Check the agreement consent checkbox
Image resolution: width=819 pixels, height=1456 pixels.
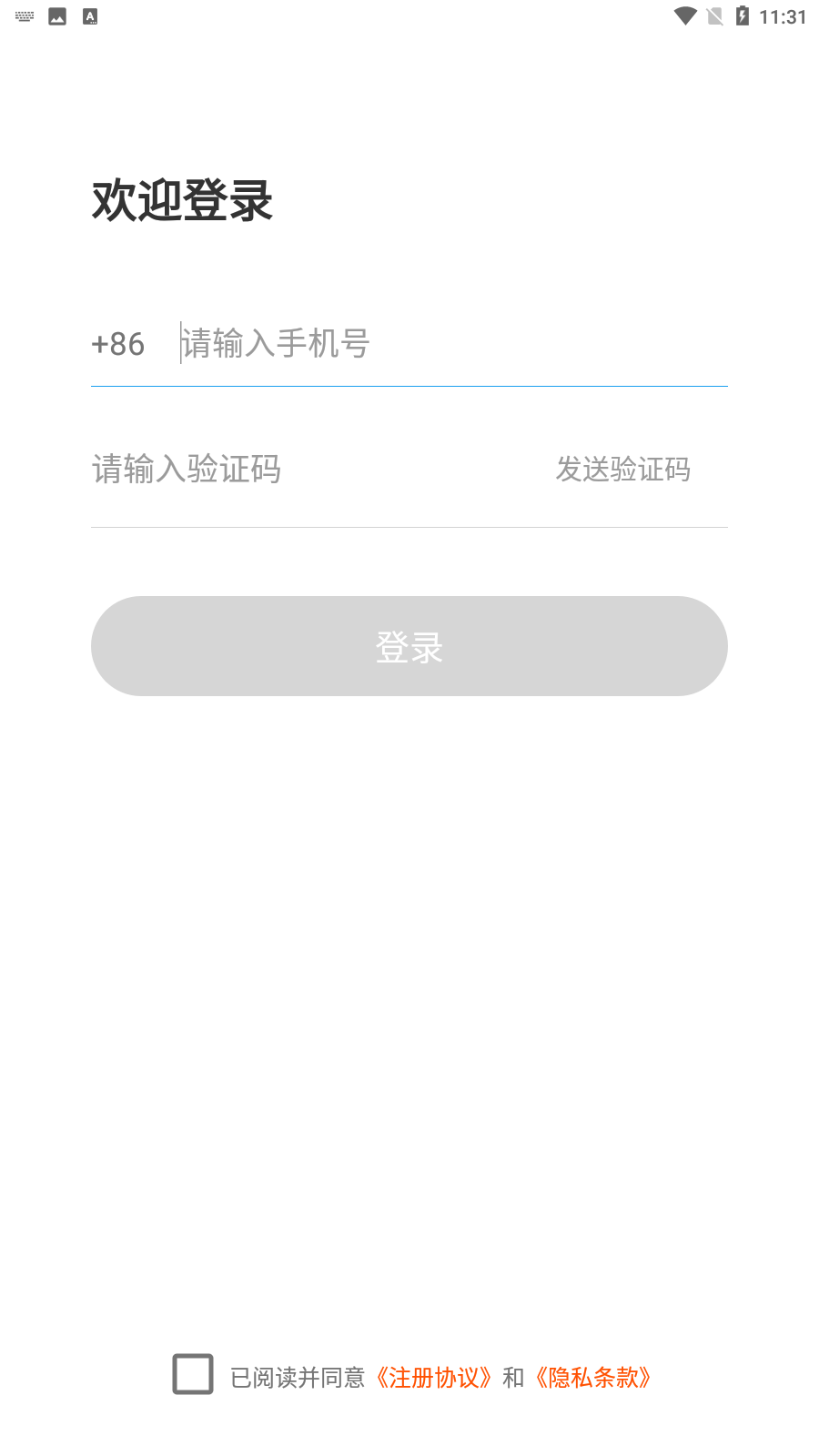(x=193, y=1374)
